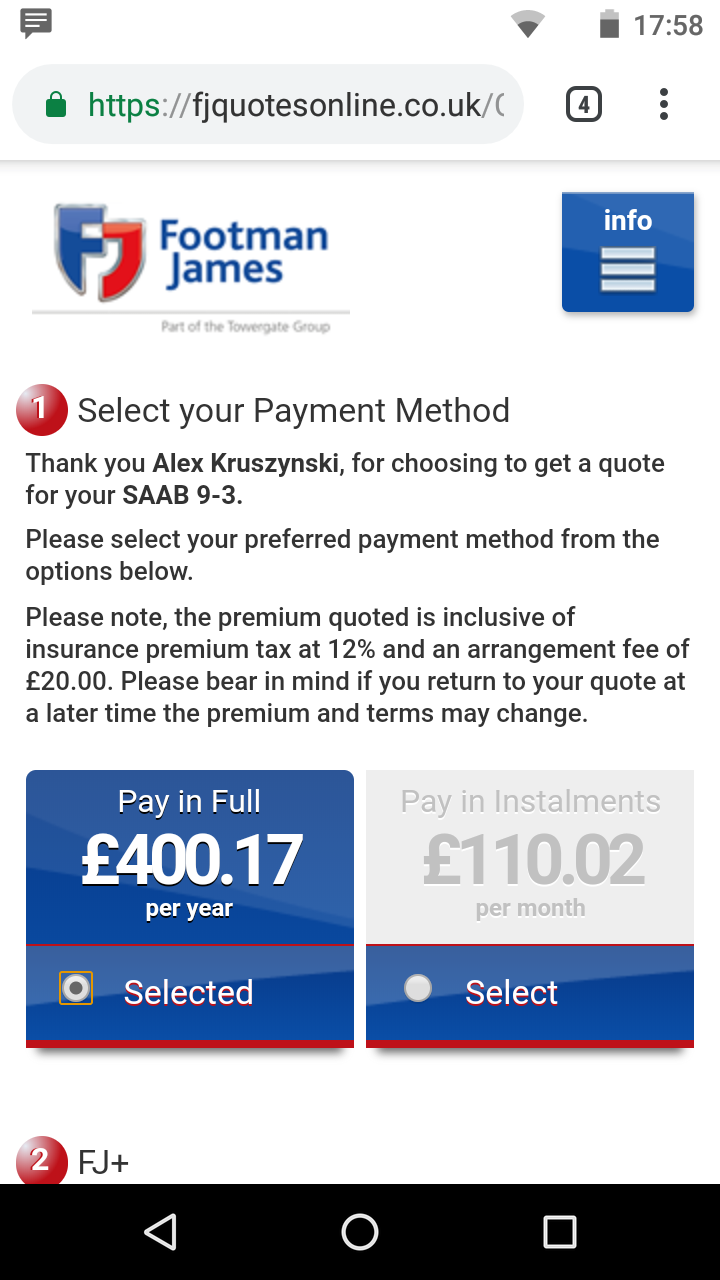The width and height of the screenshot is (720, 1280).
Task: Tap the Pay in Full selected radio
Action: [76, 988]
